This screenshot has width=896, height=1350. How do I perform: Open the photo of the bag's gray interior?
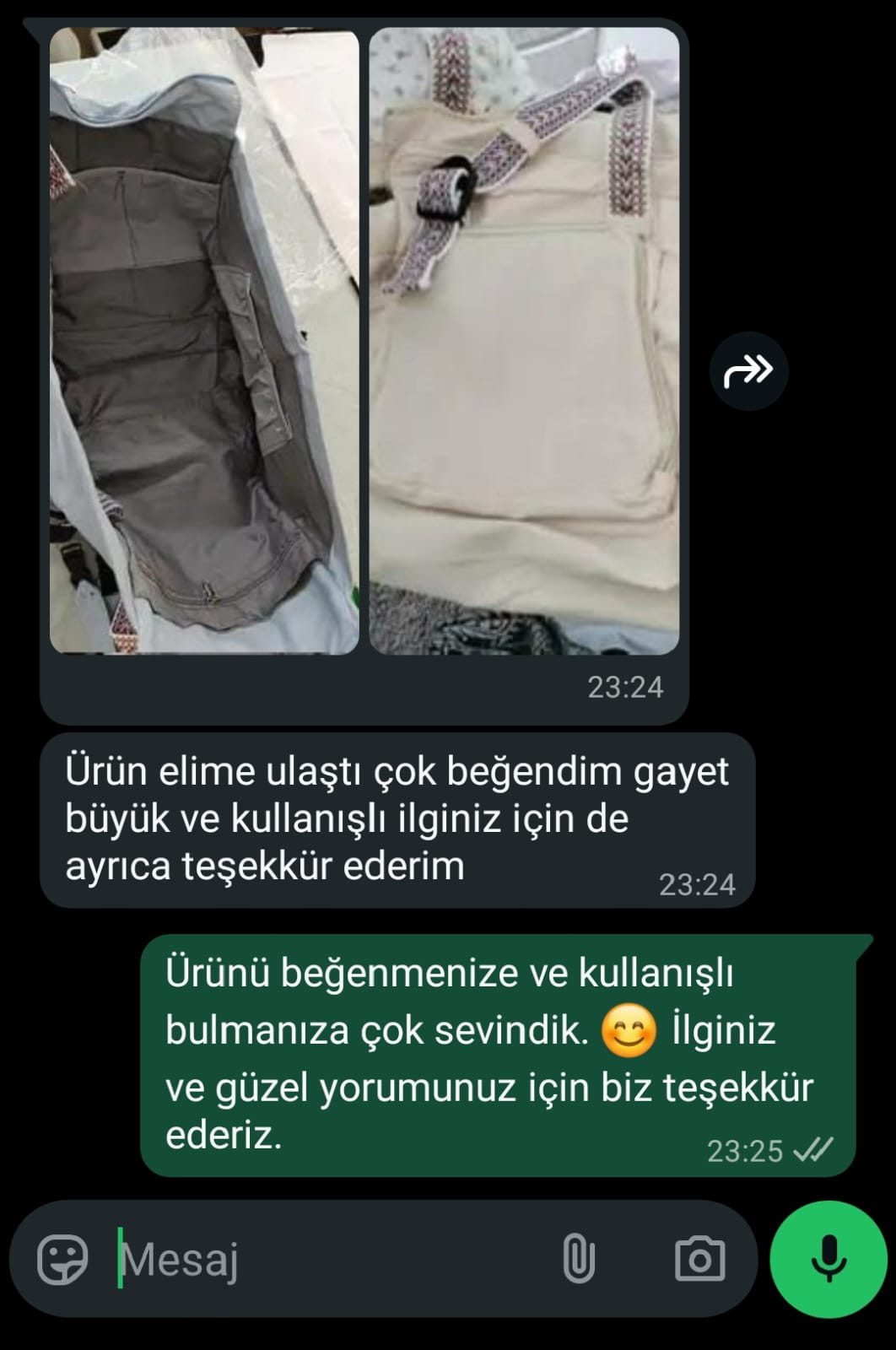[204, 341]
